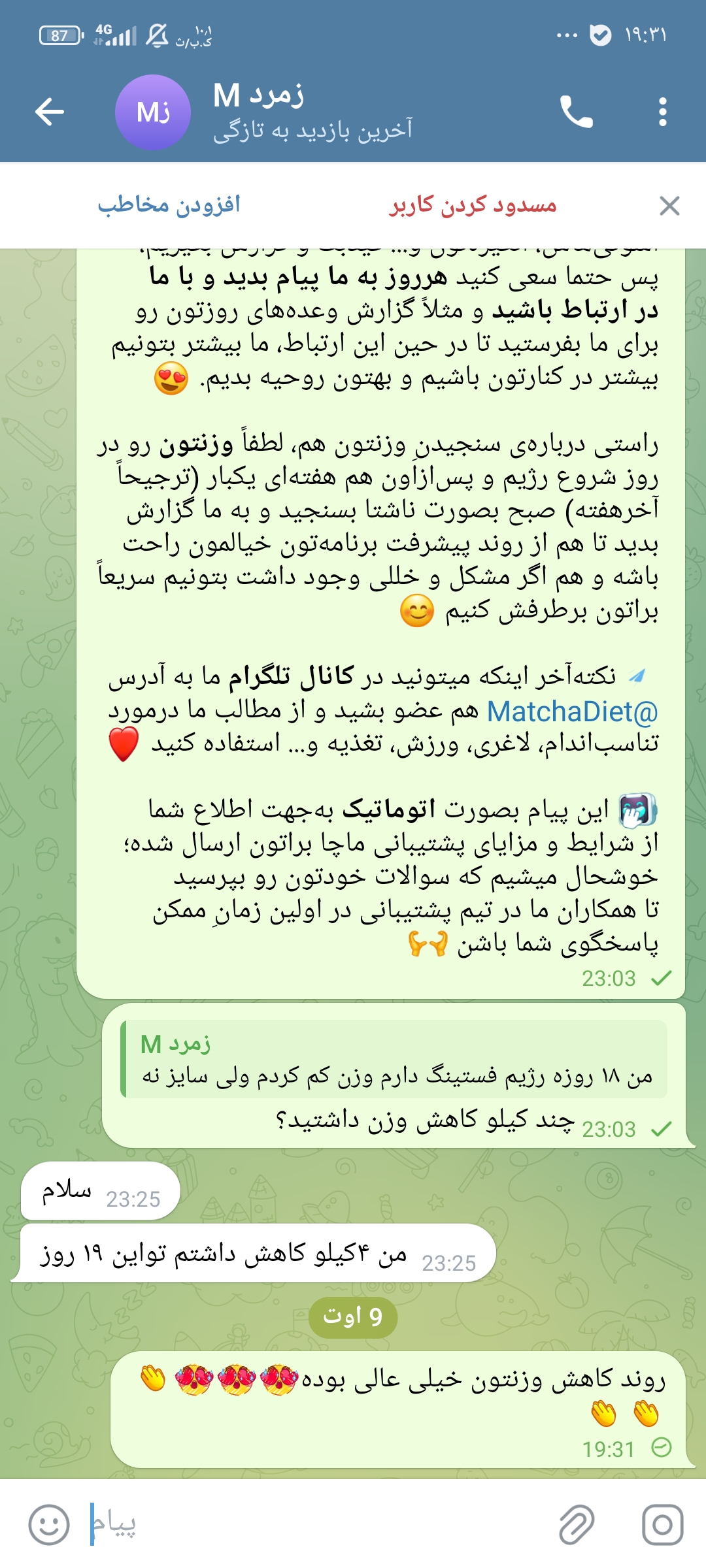The width and height of the screenshot is (706, 1568).
Task: Open the @MatchaDiet channel link
Action: [573, 711]
